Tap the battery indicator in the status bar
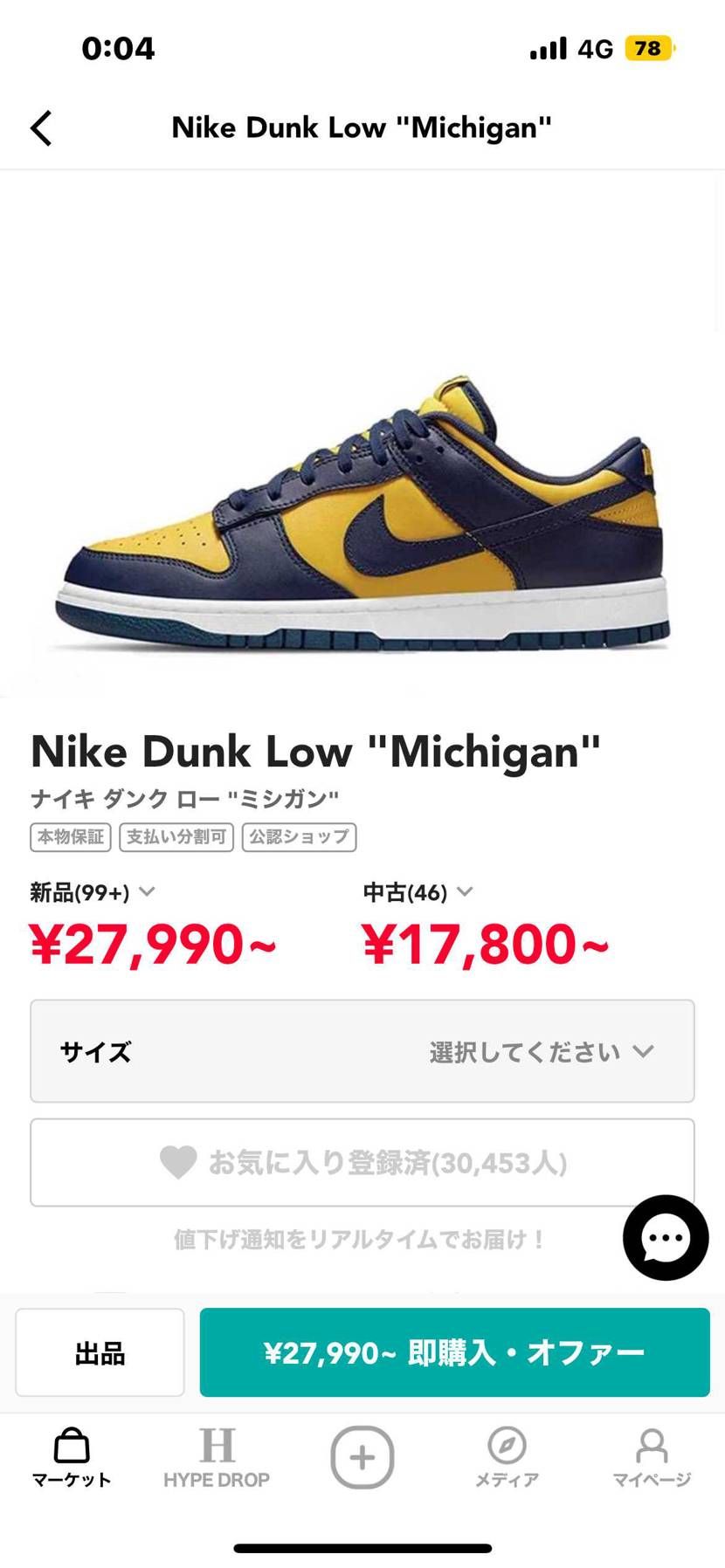Image resolution: width=725 pixels, height=1568 pixels. (x=647, y=48)
